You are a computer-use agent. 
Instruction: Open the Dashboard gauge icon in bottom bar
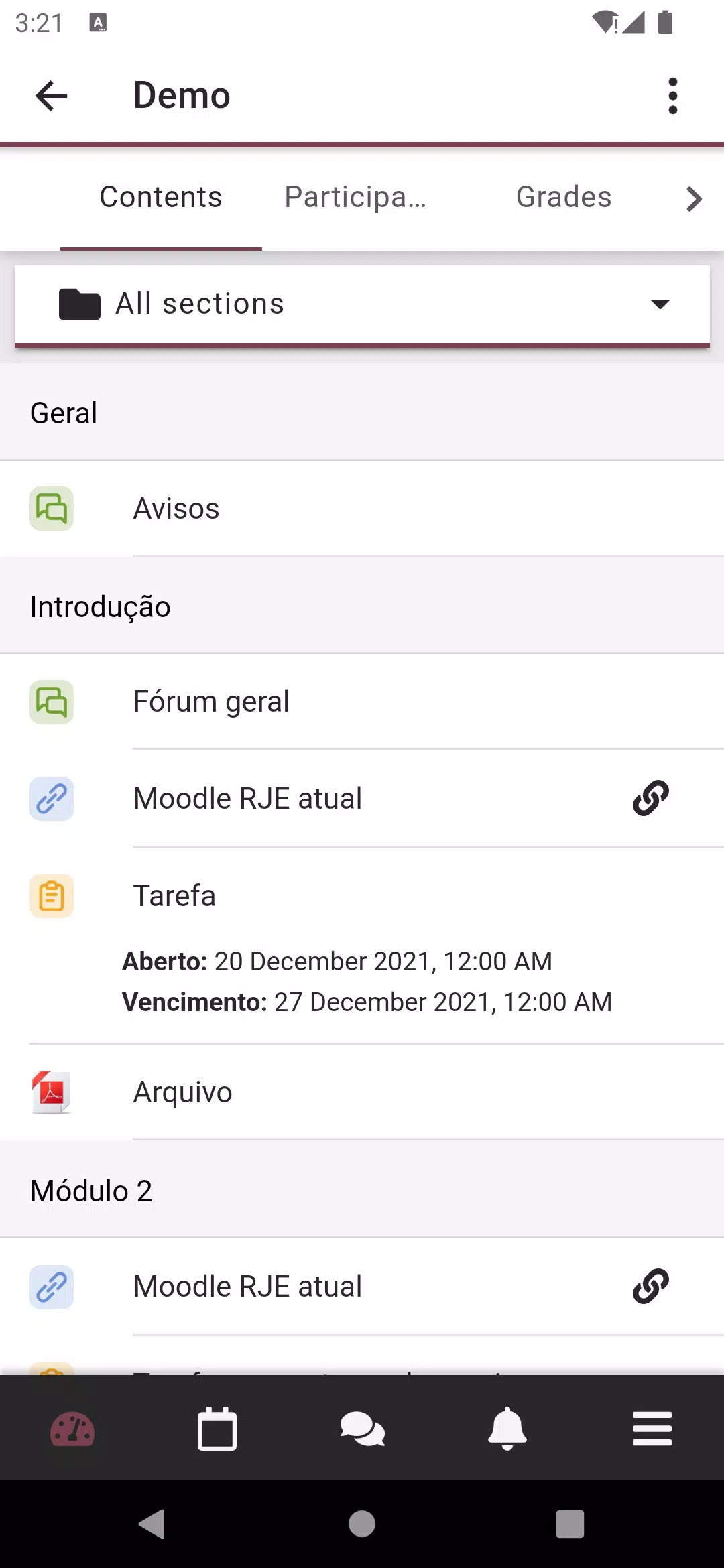[x=72, y=1428]
